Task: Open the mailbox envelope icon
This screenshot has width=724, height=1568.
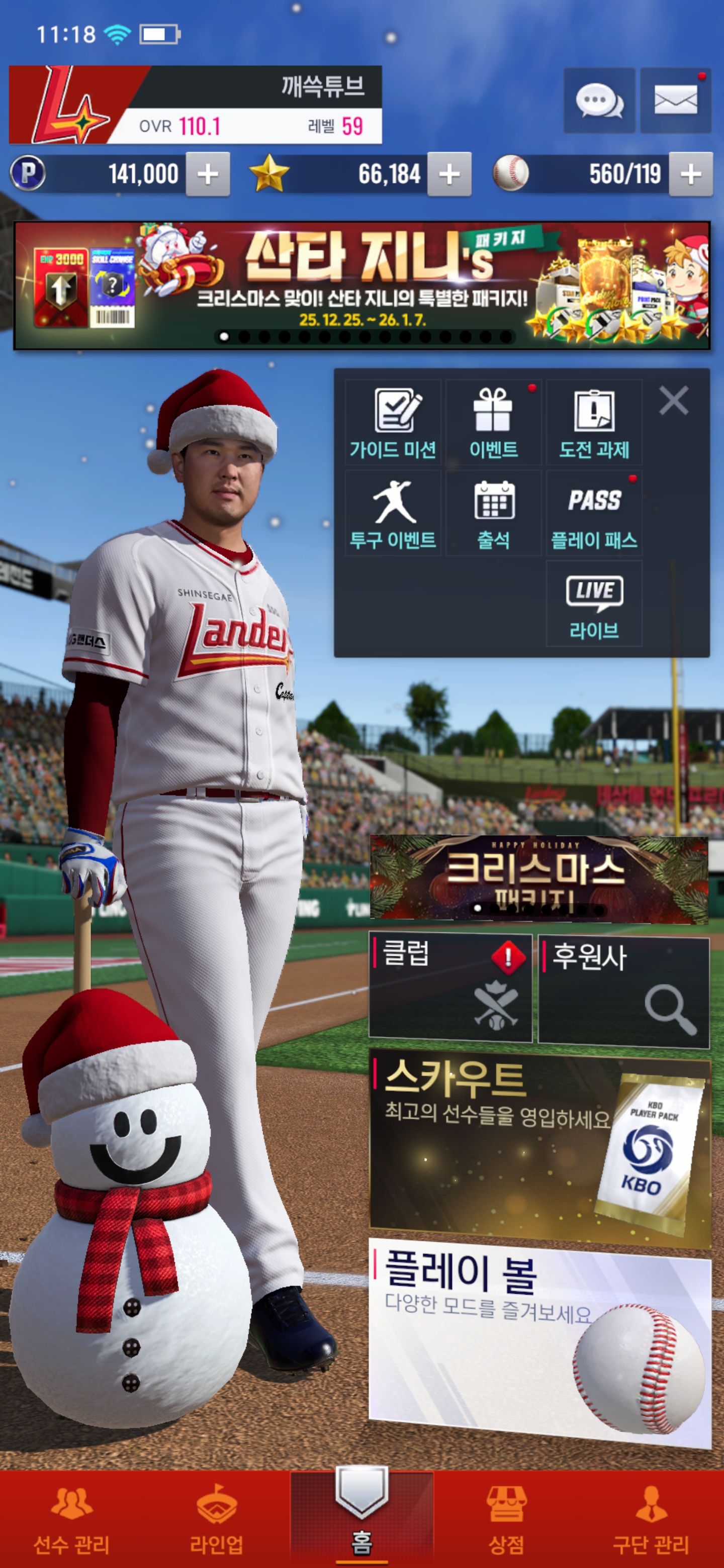Action: 675,101
